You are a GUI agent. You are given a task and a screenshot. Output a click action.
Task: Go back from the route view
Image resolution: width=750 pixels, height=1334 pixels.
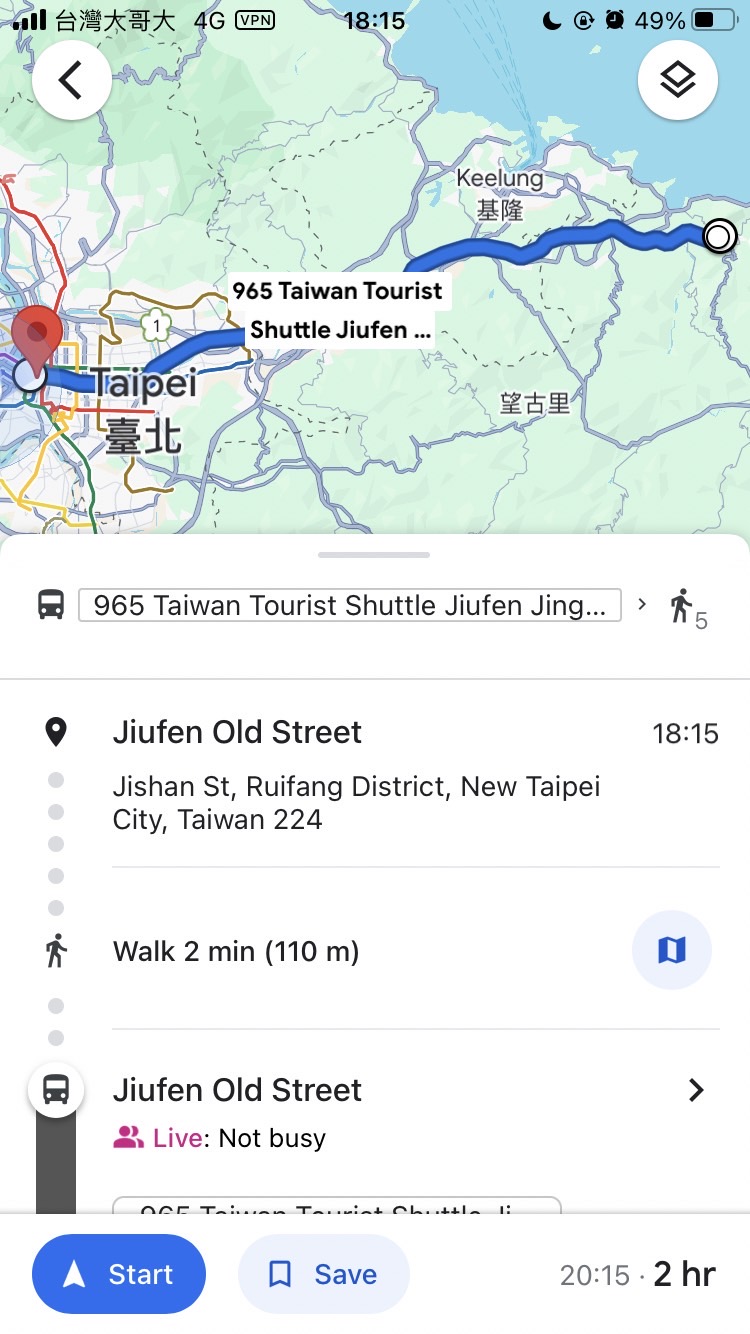(71, 81)
